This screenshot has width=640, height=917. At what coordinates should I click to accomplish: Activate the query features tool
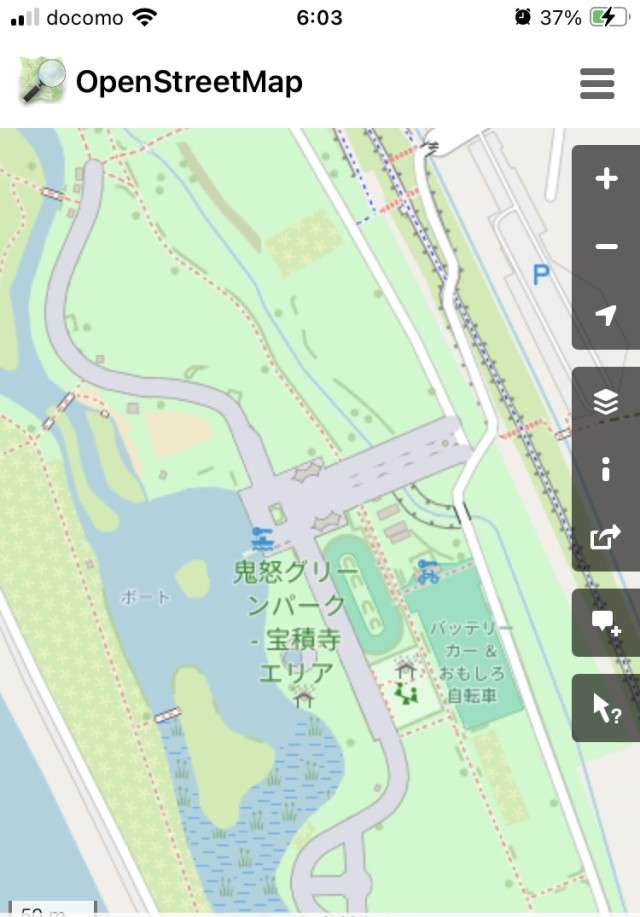coord(606,708)
